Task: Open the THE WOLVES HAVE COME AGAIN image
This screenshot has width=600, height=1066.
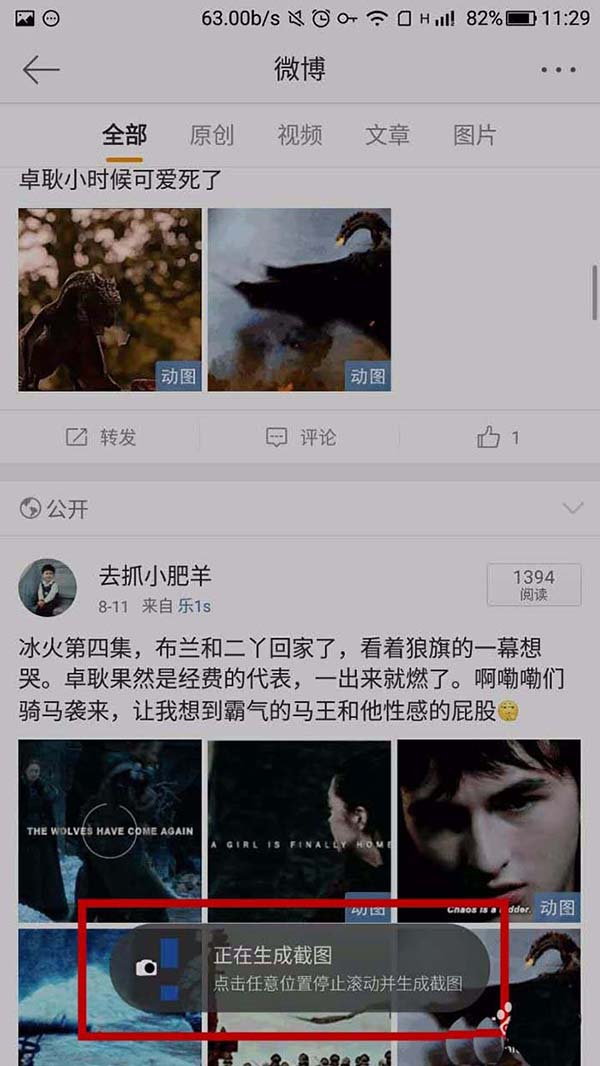Action: pyautogui.click(x=110, y=830)
